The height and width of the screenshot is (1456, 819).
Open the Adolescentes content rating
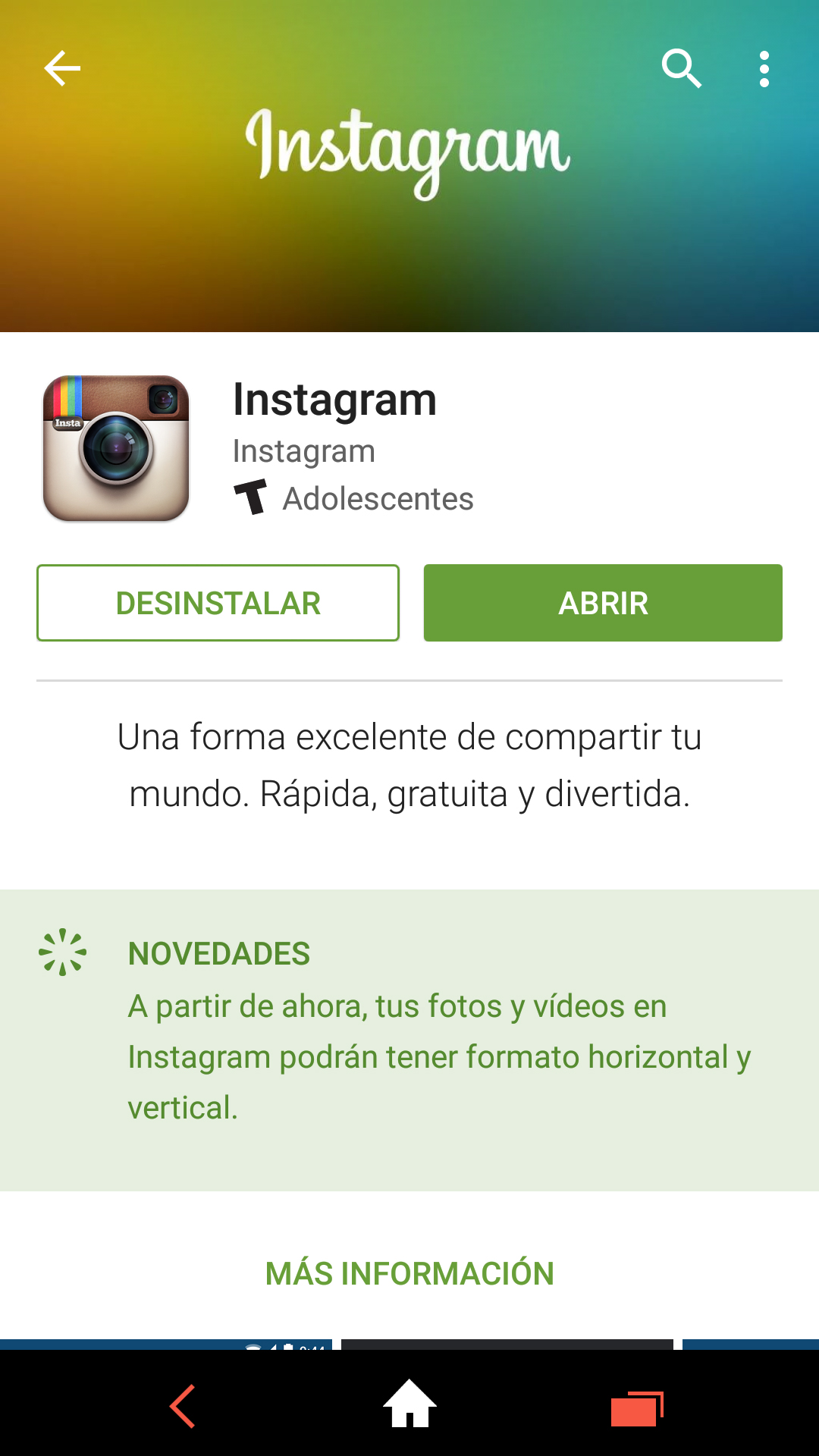click(353, 498)
